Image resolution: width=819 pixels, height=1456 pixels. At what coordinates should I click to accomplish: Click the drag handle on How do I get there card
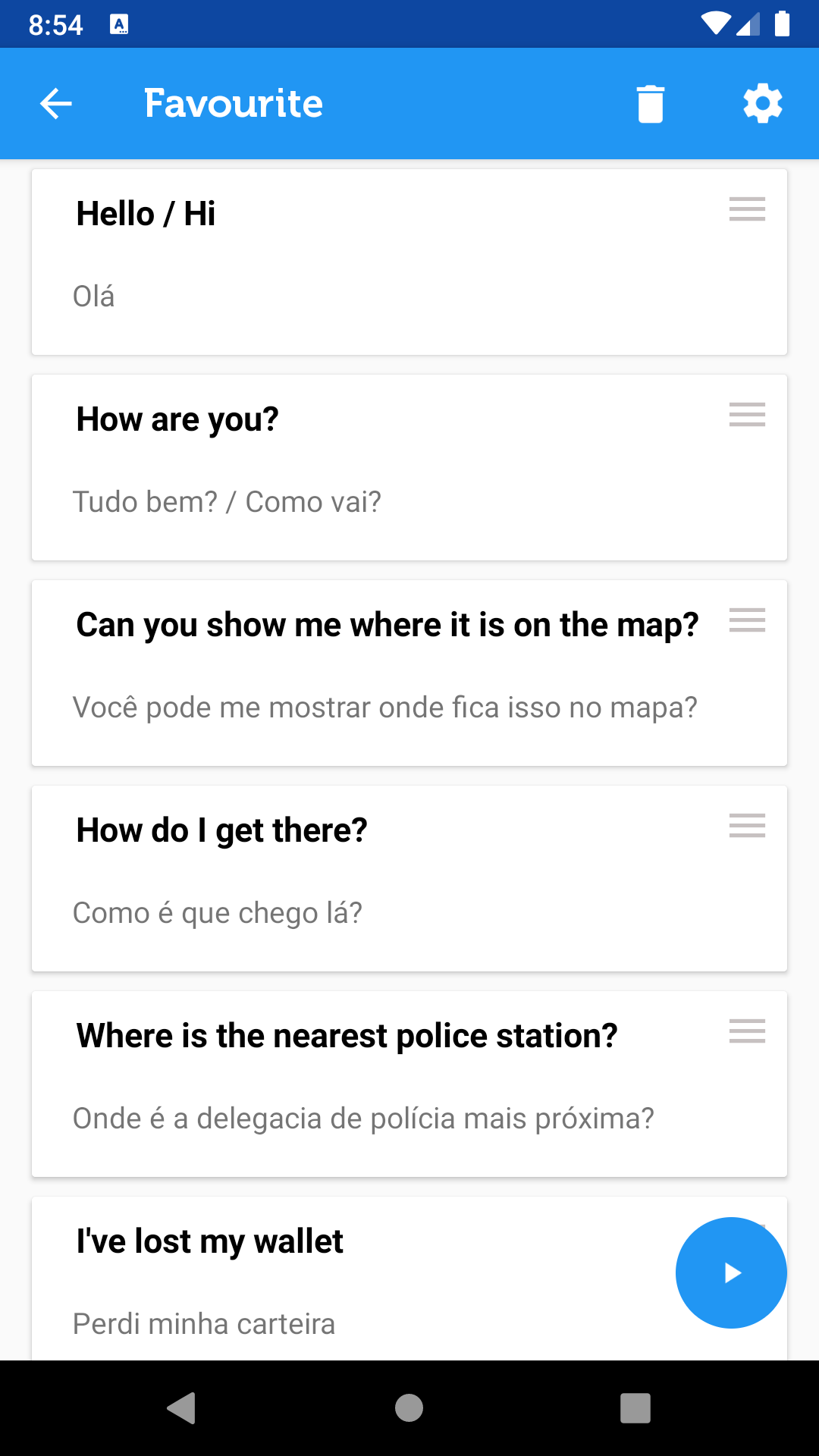747,827
